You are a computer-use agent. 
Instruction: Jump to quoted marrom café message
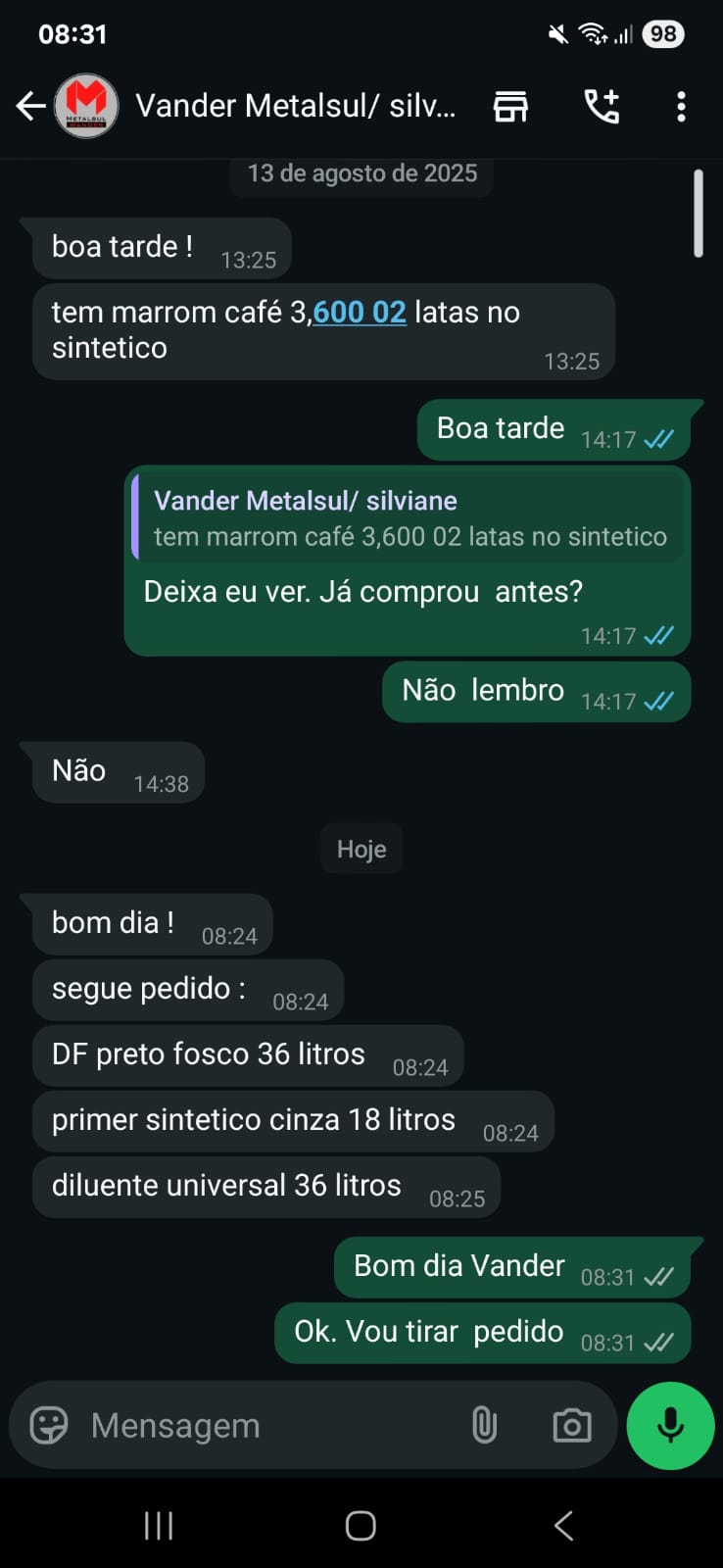pyautogui.click(x=409, y=519)
